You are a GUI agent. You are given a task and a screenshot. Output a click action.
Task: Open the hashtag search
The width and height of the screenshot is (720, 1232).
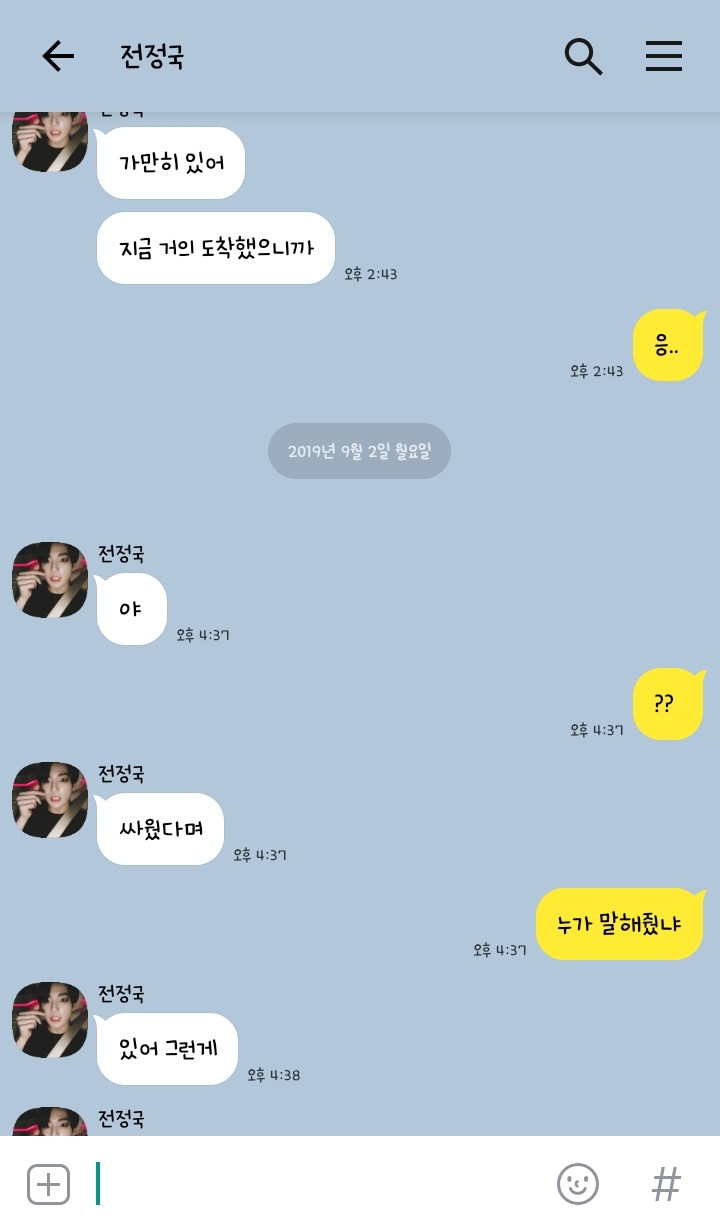click(666, 1184)
